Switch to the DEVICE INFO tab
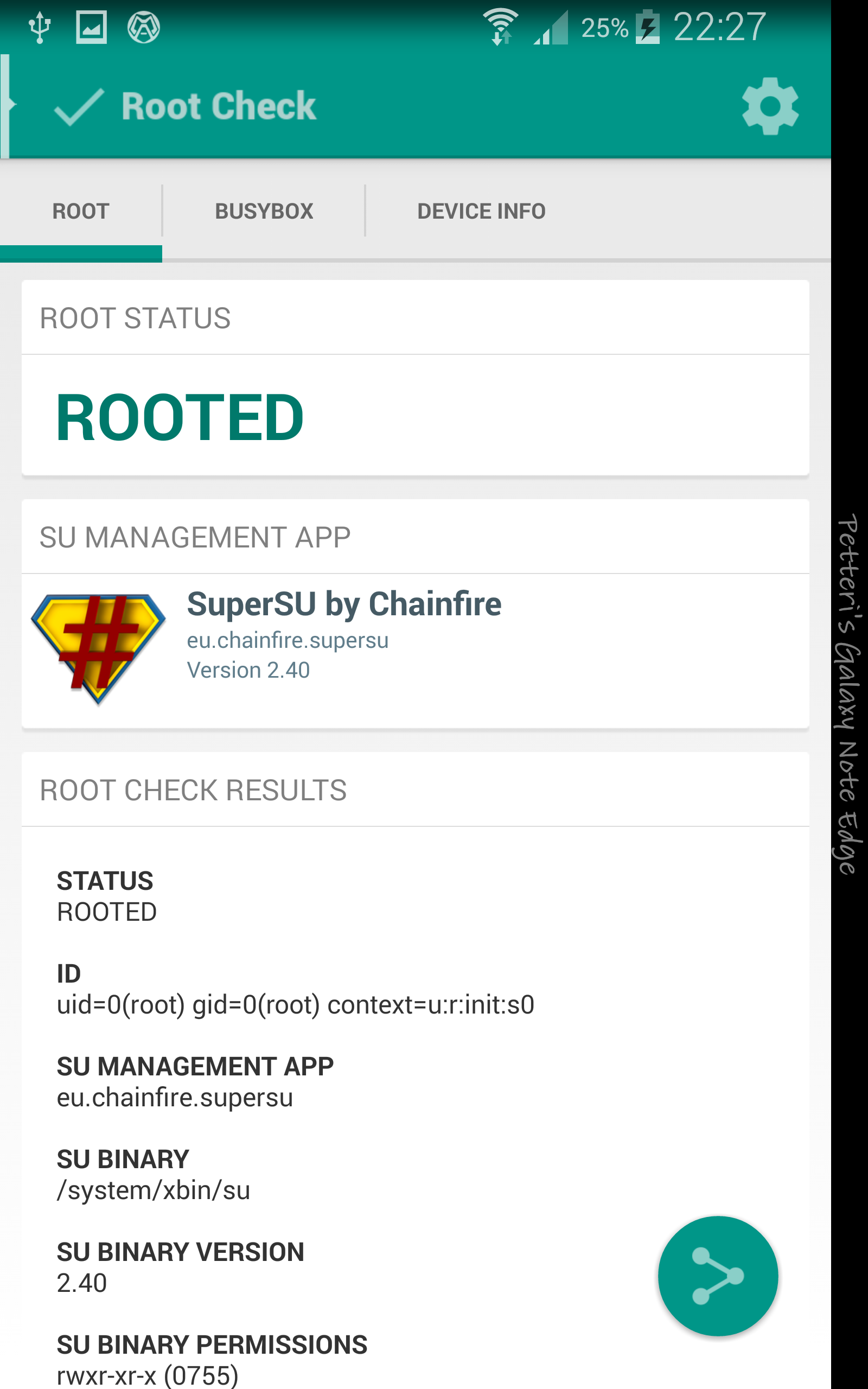868x1389 pixels. coord(481,211)
